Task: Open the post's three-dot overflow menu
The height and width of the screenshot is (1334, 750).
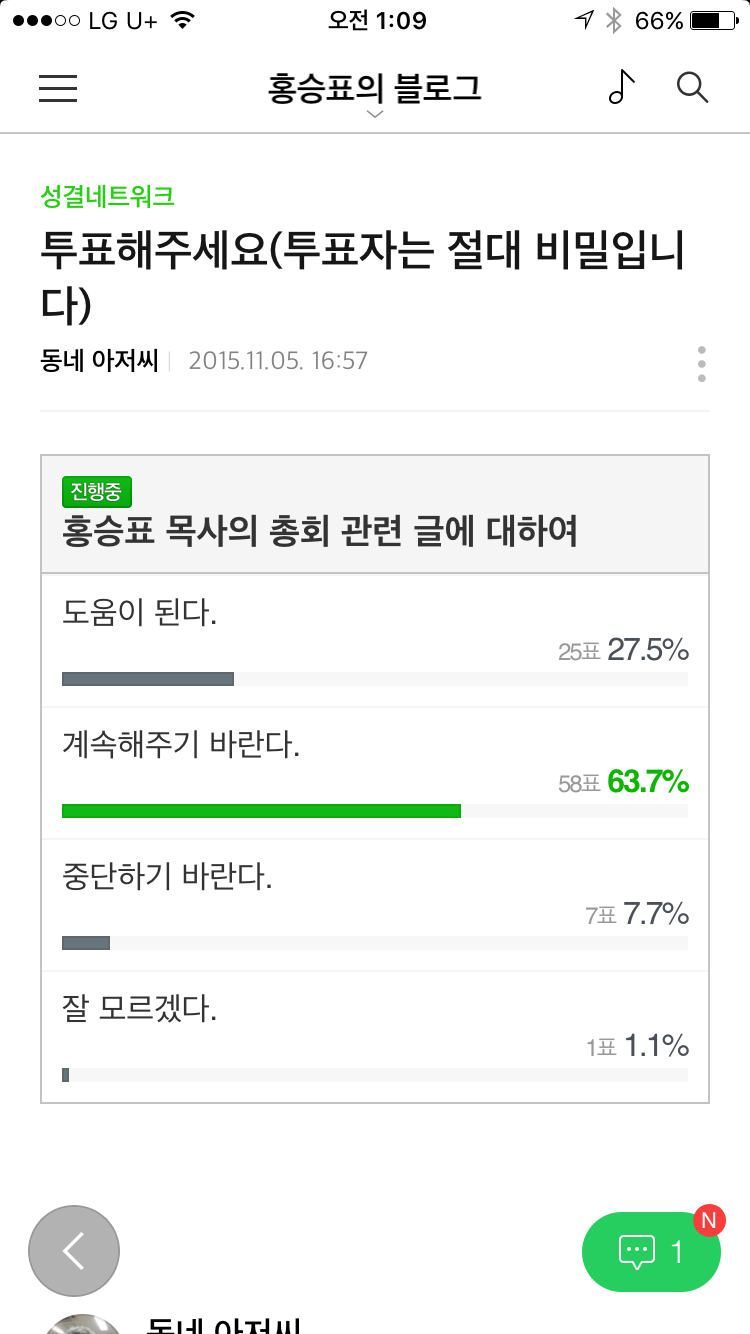Action: 702,364
